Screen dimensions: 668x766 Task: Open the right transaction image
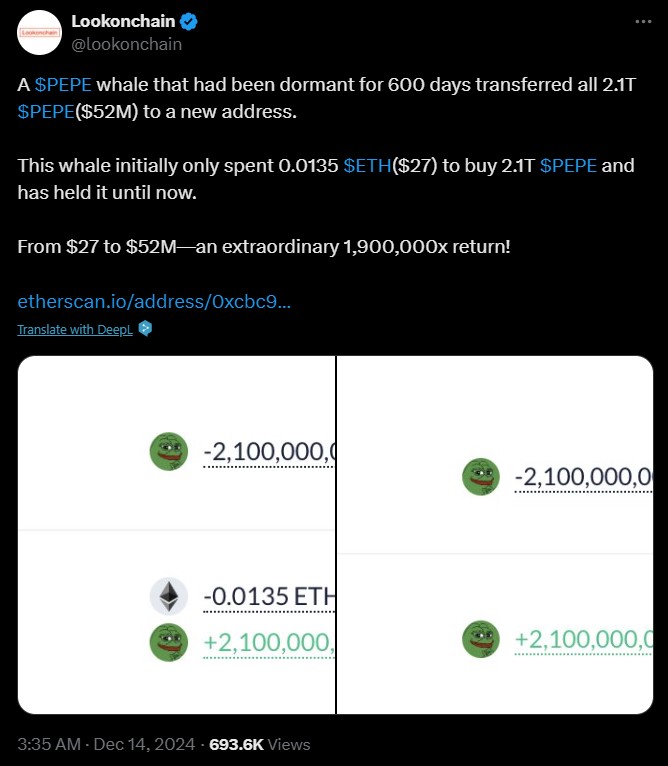click(x=495, y=535)
